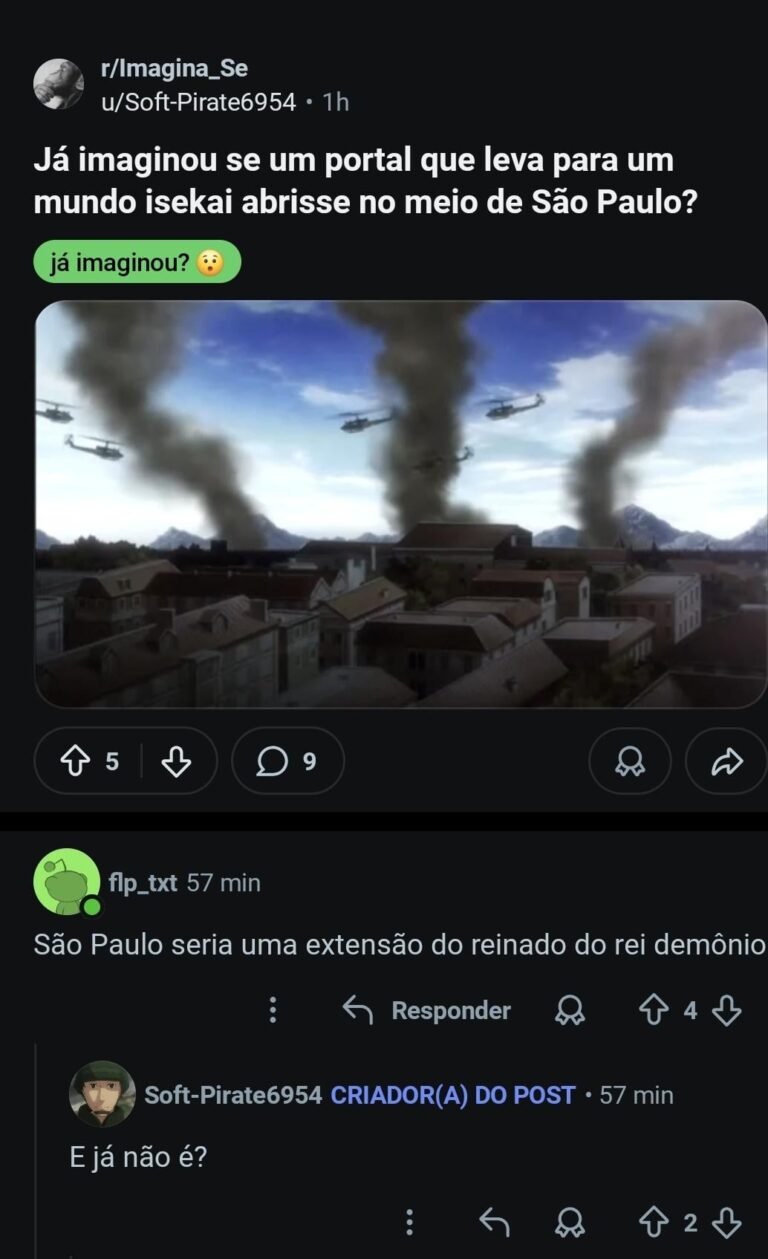The width and height of the screenshot is (768, 1259).
Task: Reply to the 'E já não é?' comment
Action: 495,1222
